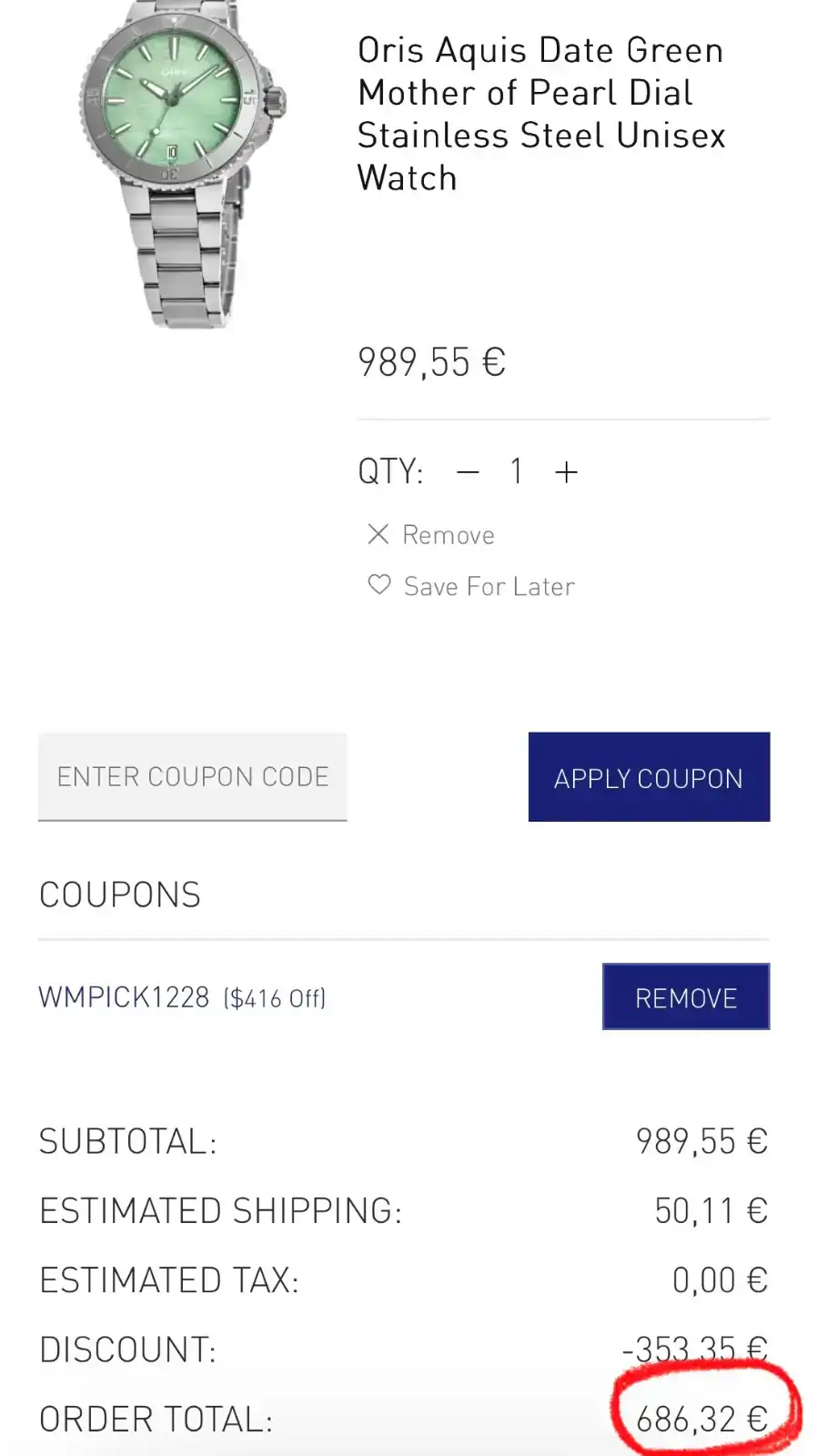This screenshot has width=827, height=1456.
Task: Open the WMPICK1228 coupon code link
Action: point(124,997)
